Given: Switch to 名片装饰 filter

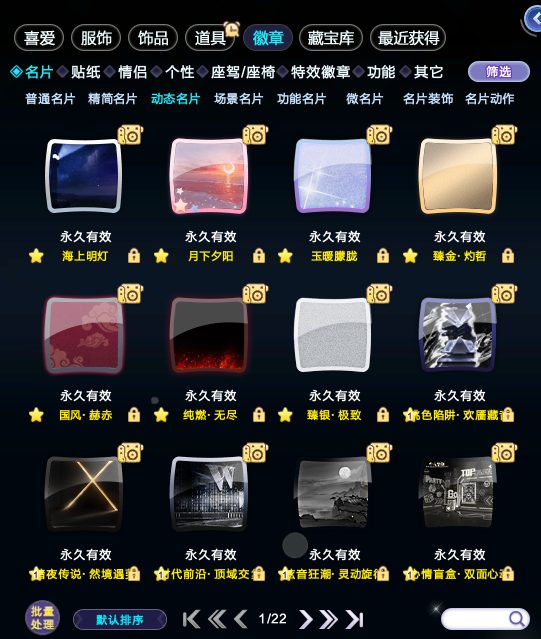Looking at the screenshot, I should [x=428, y=99].
